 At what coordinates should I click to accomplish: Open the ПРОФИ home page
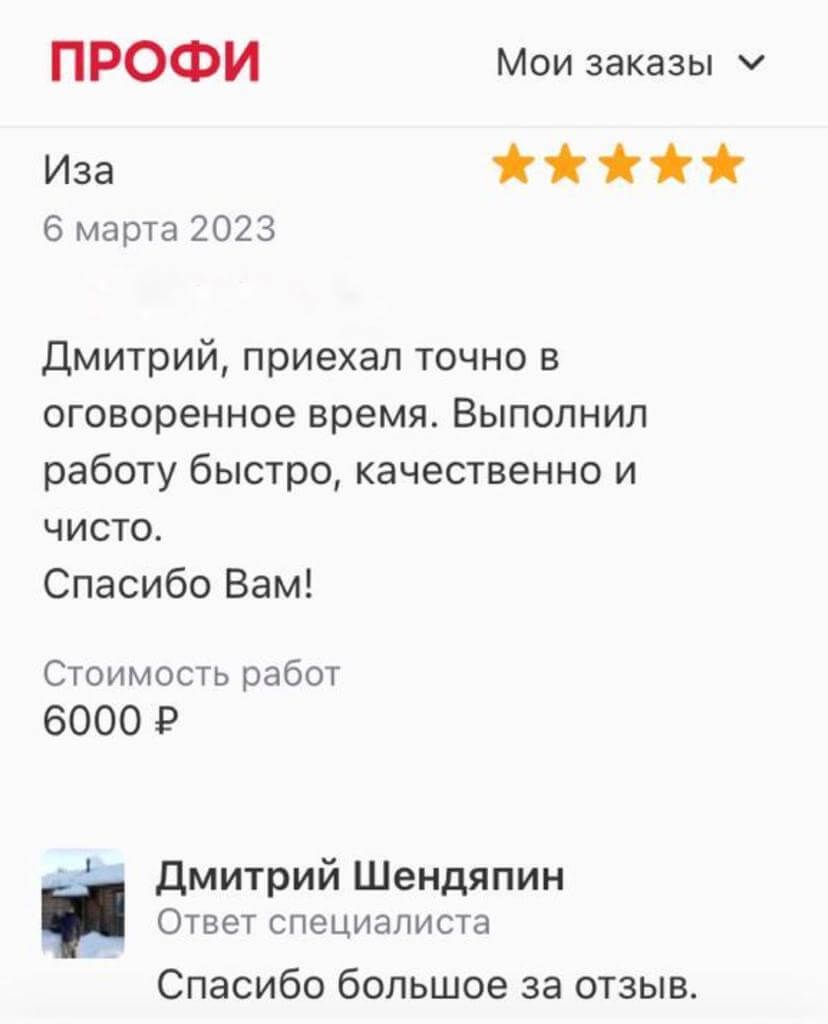(155, 62)
